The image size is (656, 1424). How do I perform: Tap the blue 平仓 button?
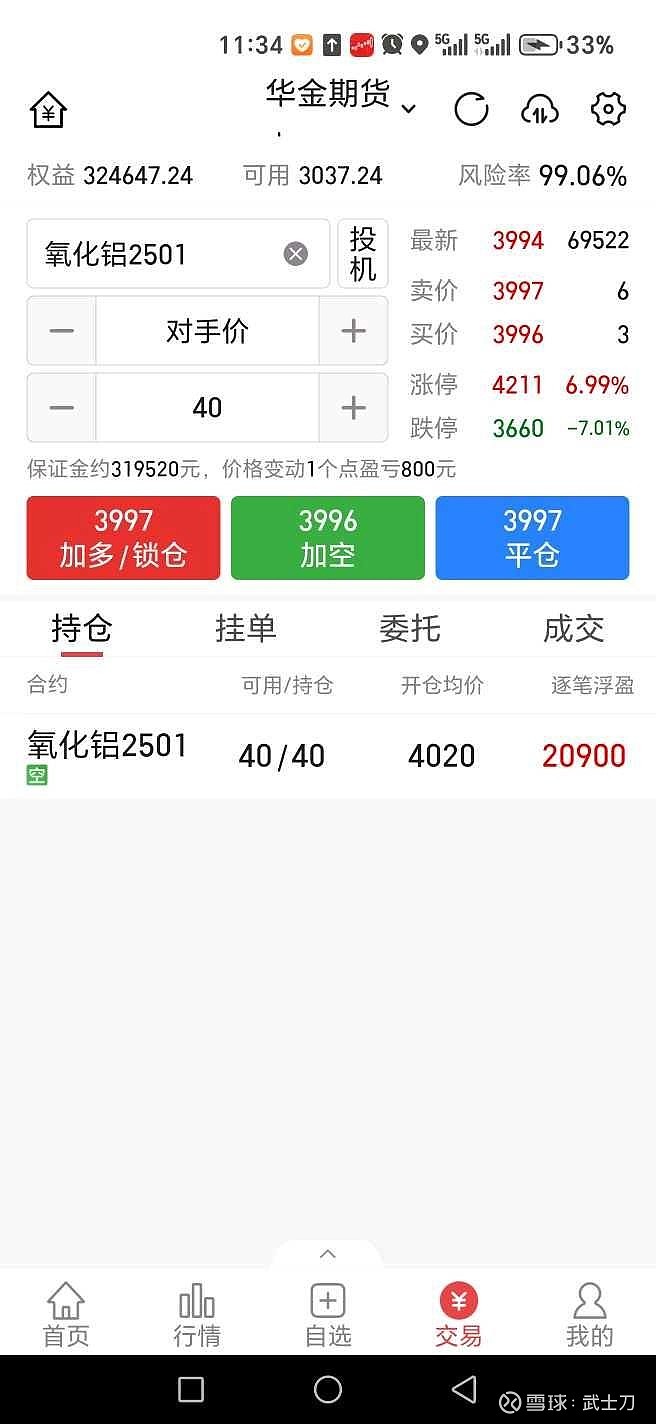coord(532,538)
